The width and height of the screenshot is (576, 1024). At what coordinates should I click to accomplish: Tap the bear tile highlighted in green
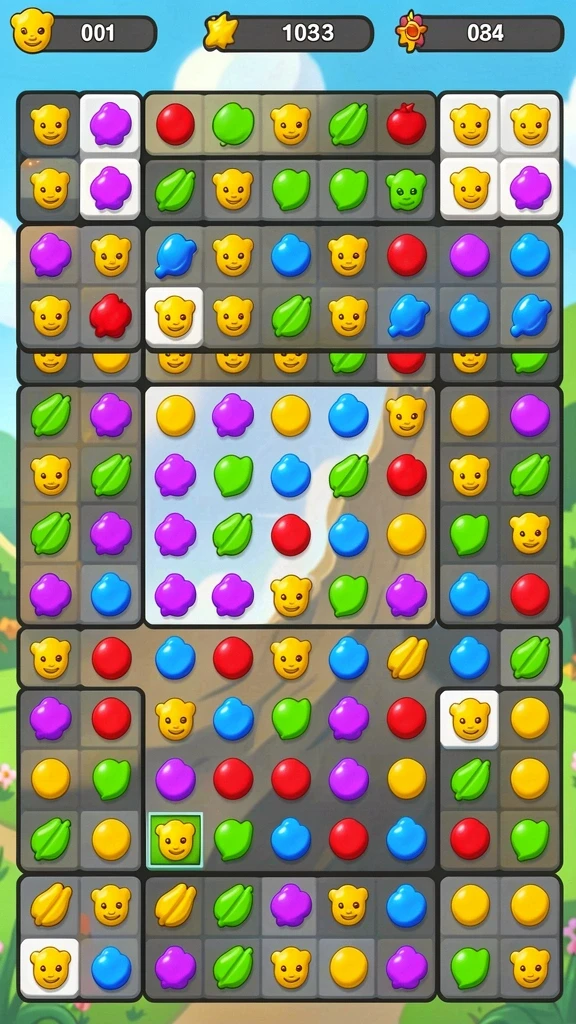pyautogui.click(x=175, y=840)
